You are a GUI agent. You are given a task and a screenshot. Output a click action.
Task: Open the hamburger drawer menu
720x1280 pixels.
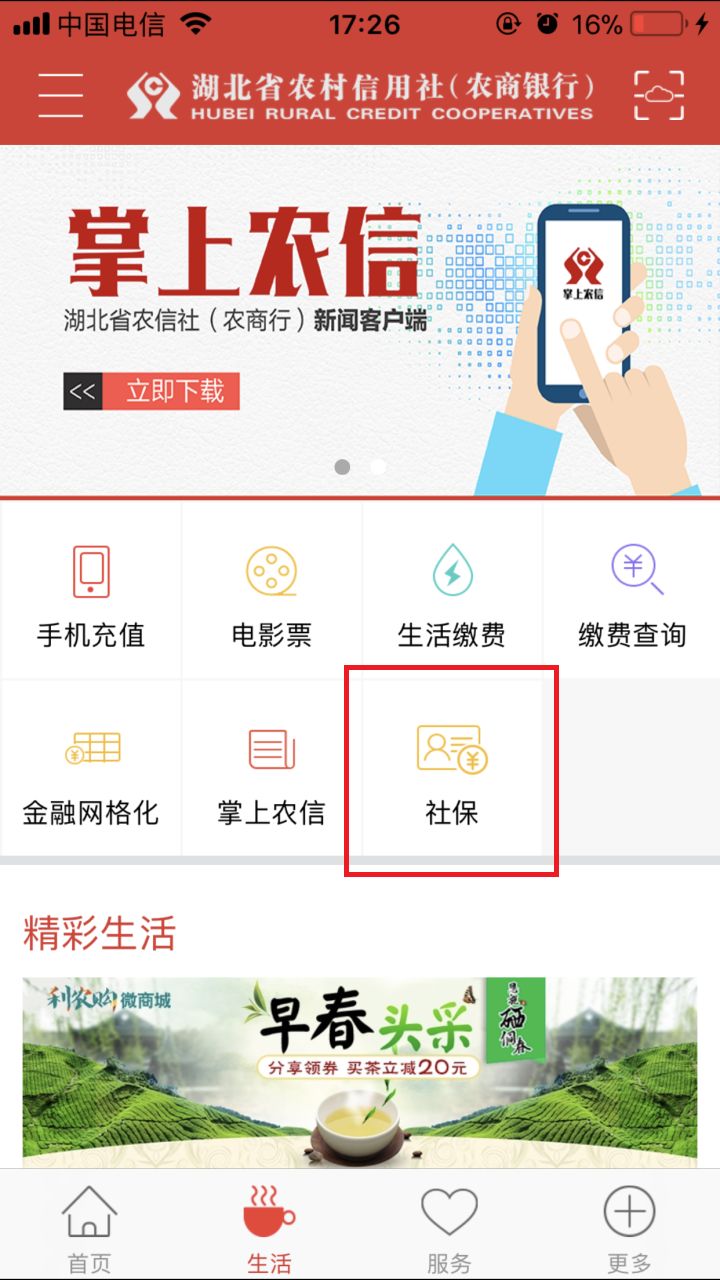(61, 97)
